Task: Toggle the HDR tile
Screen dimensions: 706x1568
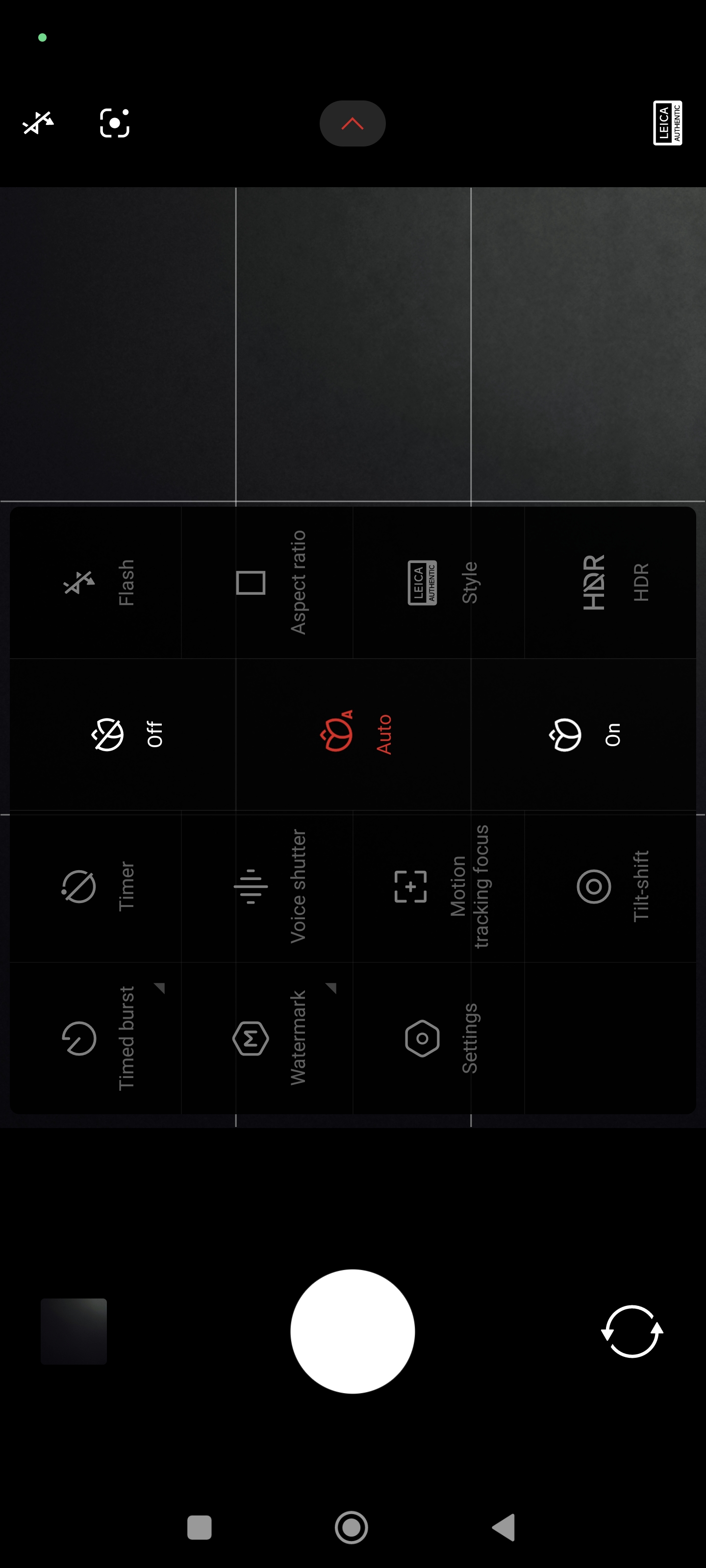Action: [x=610, y=583]
